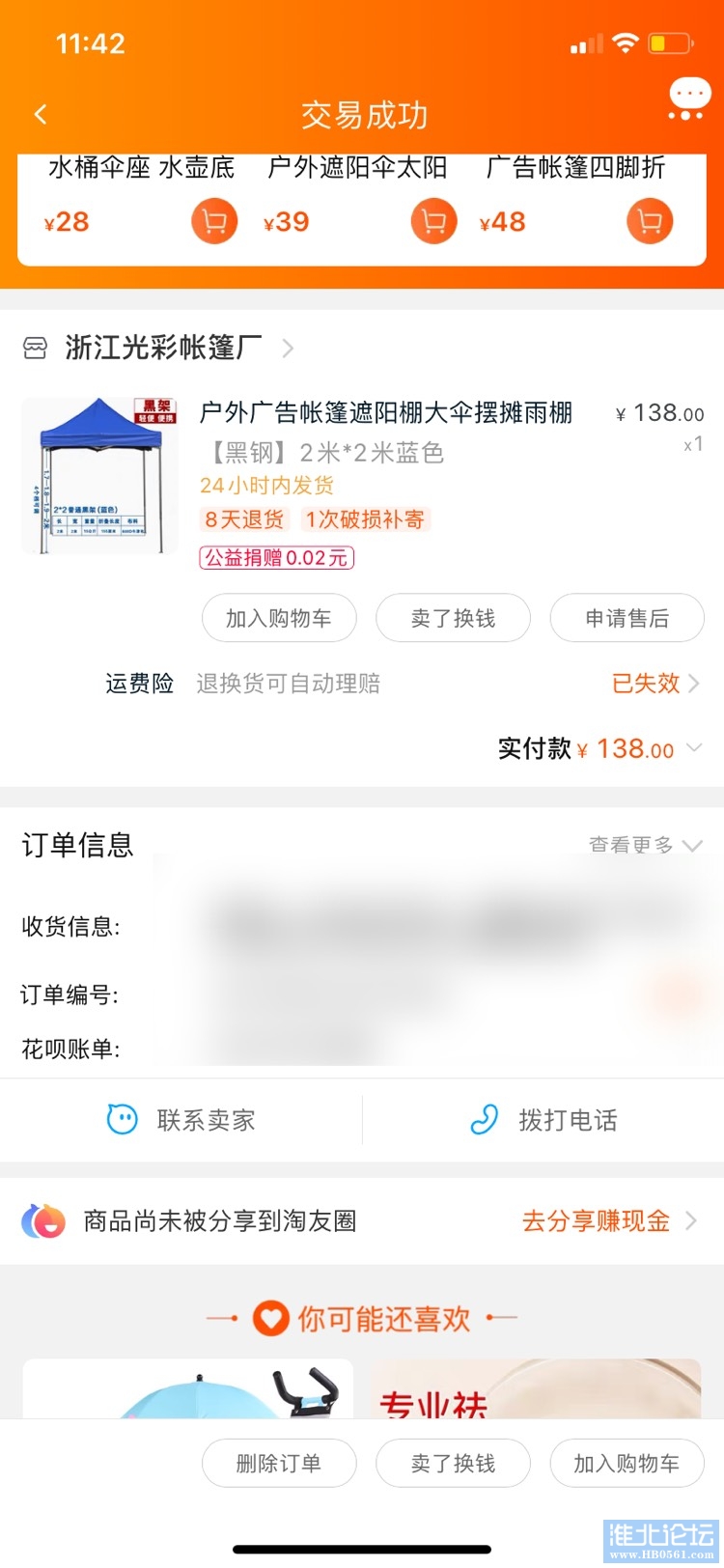Delete this order with 删除订单

pyautogui.click(x=279, y=1463)
